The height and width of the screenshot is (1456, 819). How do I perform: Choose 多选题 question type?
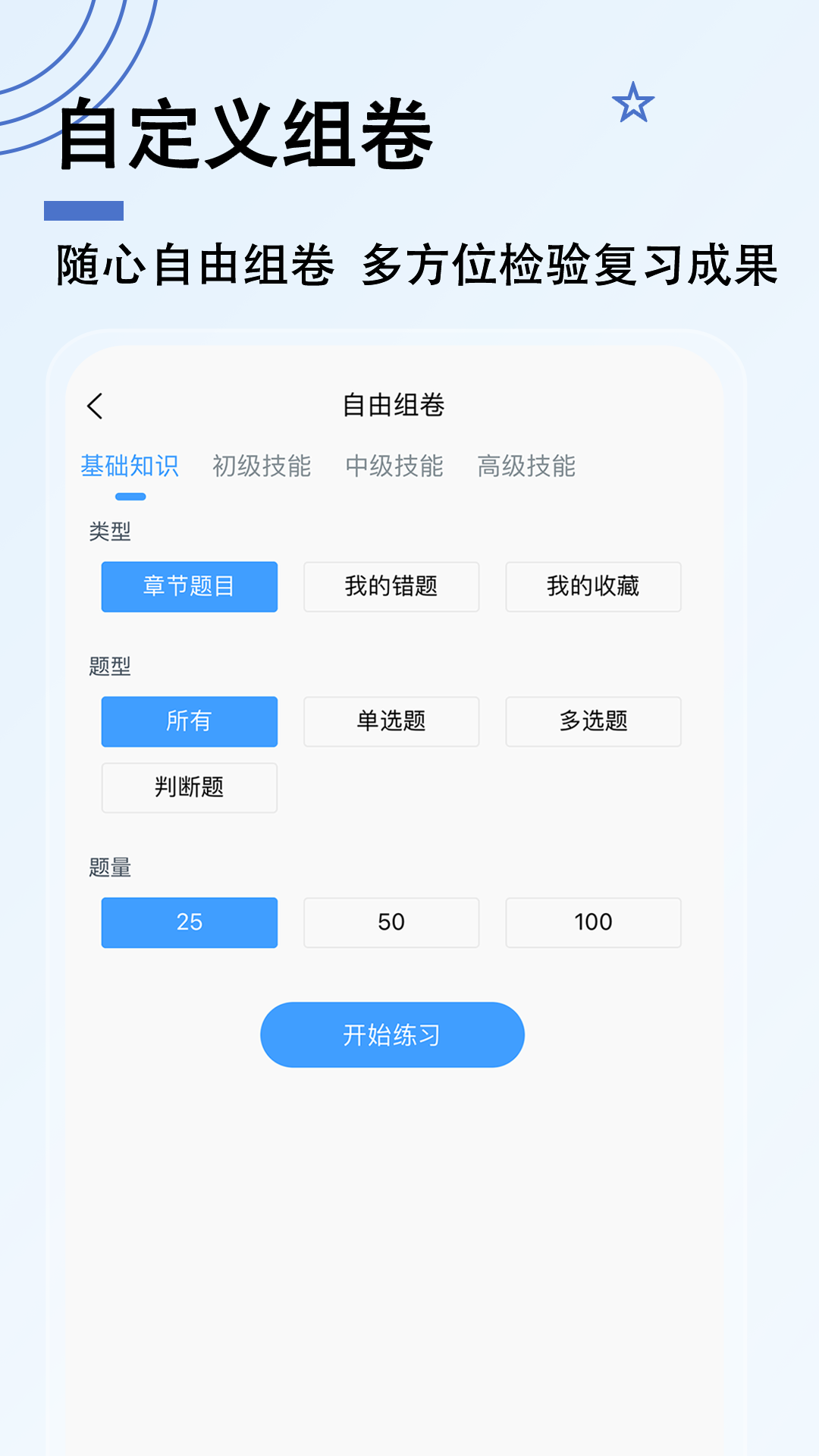(x=593, y=722)
